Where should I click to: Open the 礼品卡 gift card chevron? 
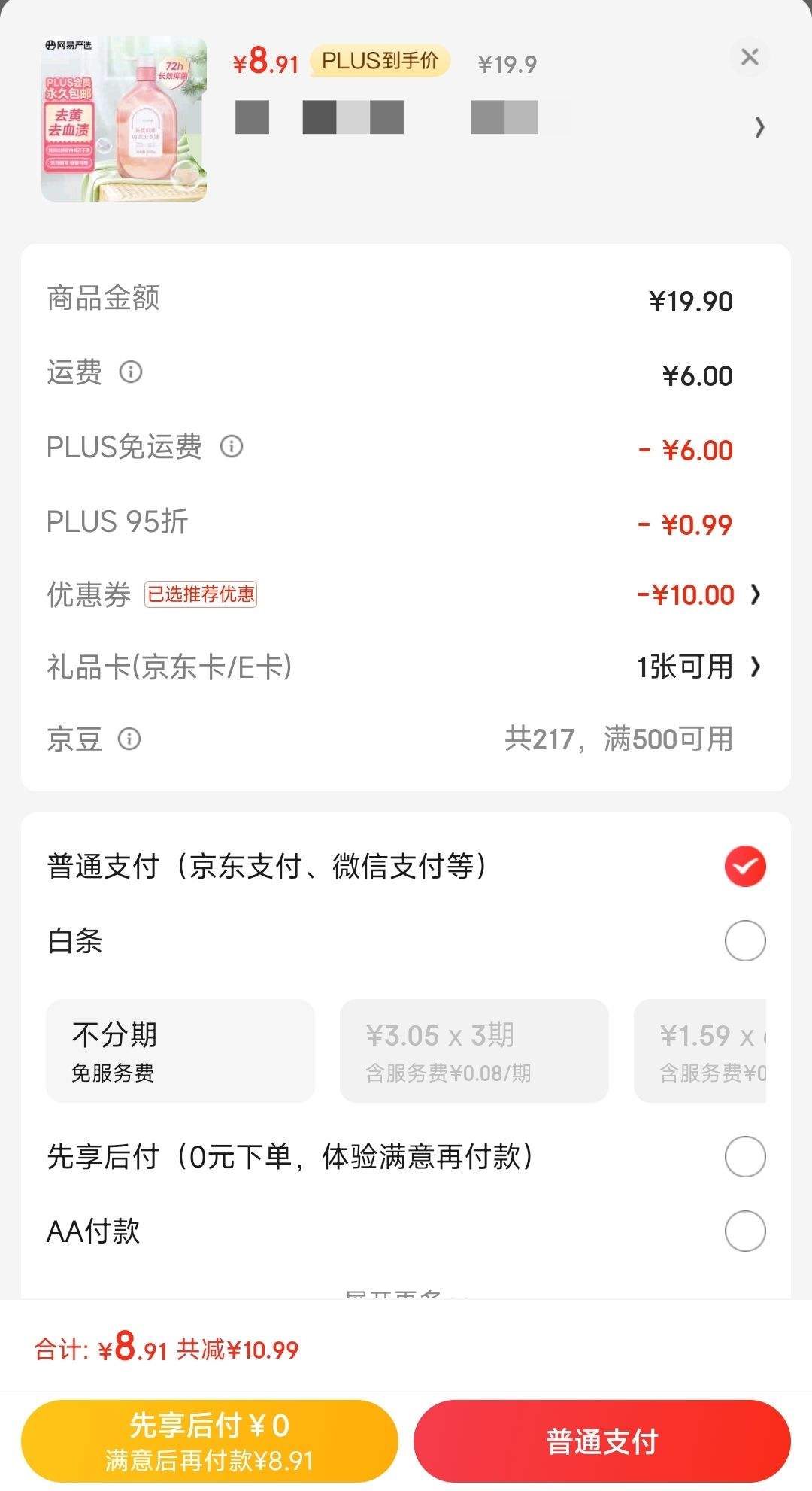[757, 667]
